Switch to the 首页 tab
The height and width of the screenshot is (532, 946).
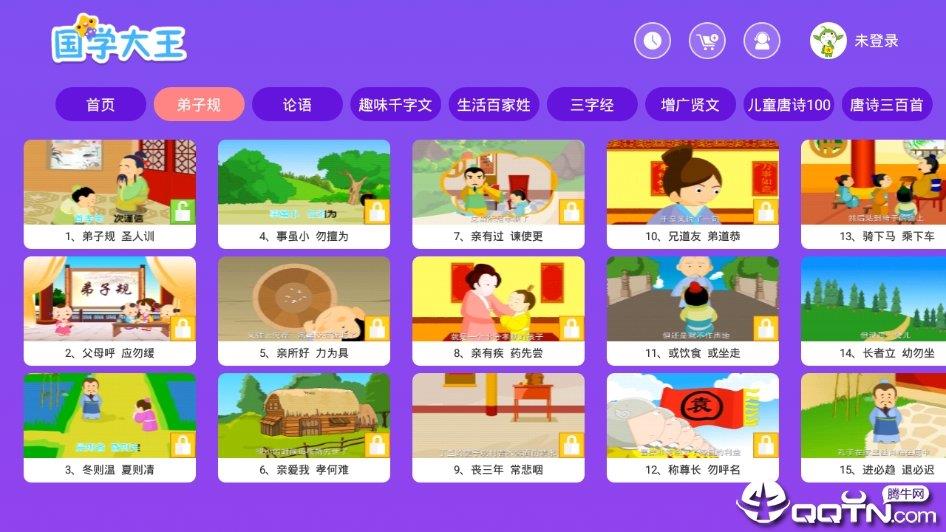click(x=100, y=104)
